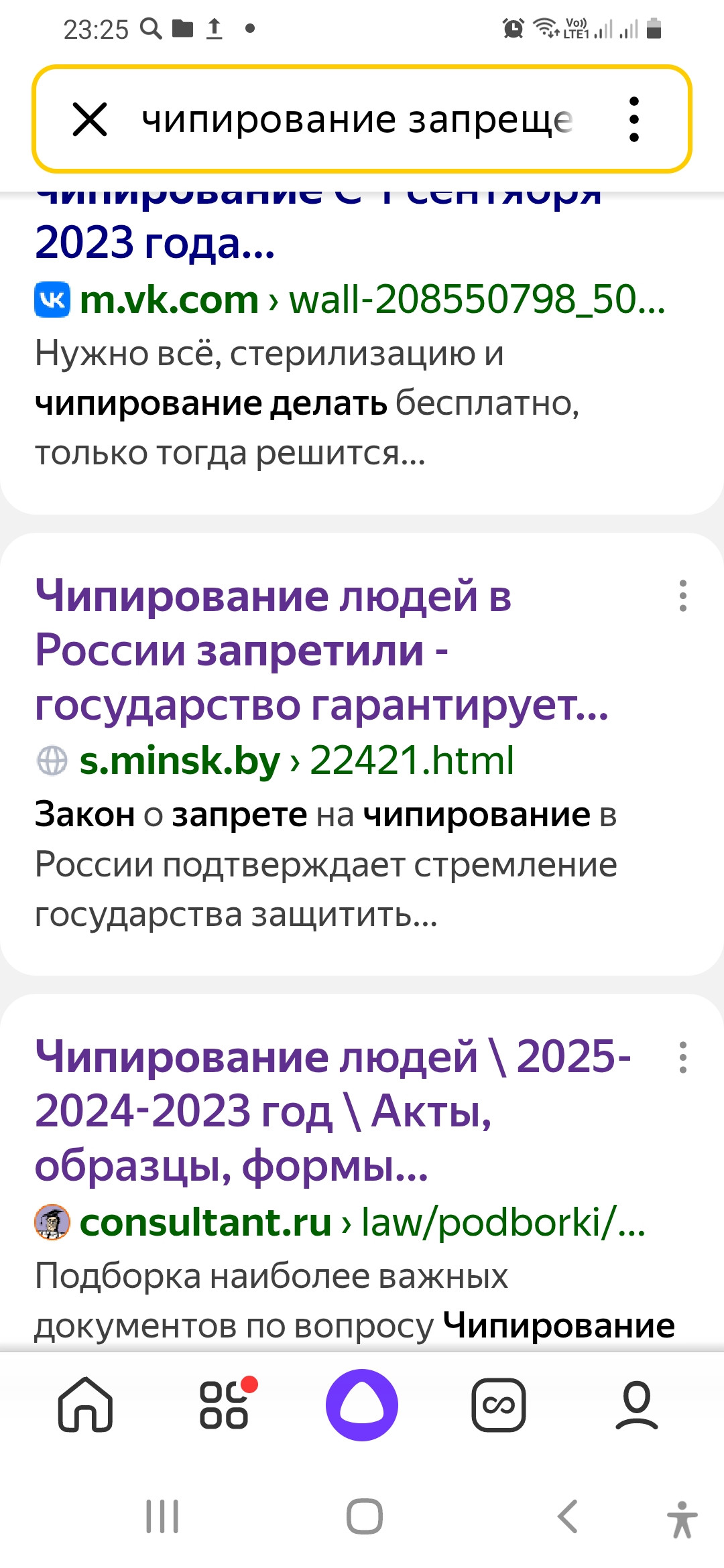The image size is (724, 1568).
Task: Open the browser overflow menu in search bar
Action: pos(633,120)
